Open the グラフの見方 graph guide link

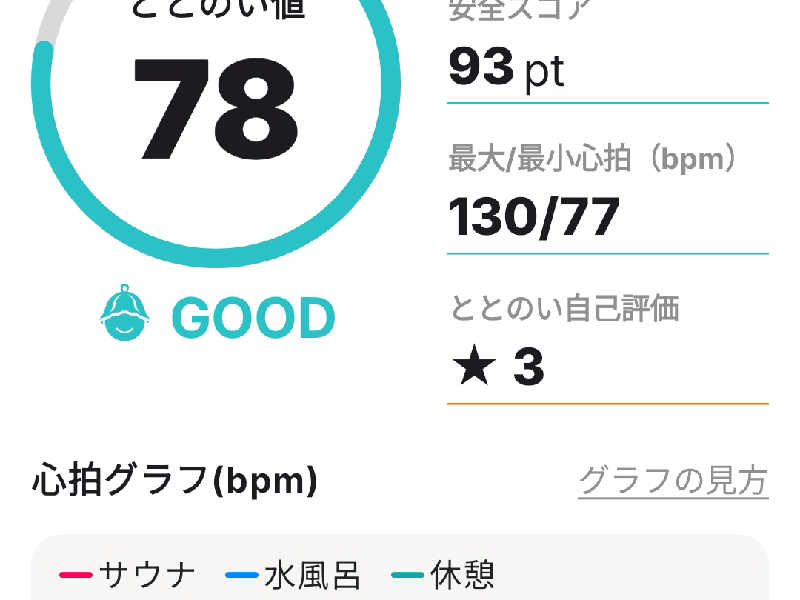[x=673, y=482]
